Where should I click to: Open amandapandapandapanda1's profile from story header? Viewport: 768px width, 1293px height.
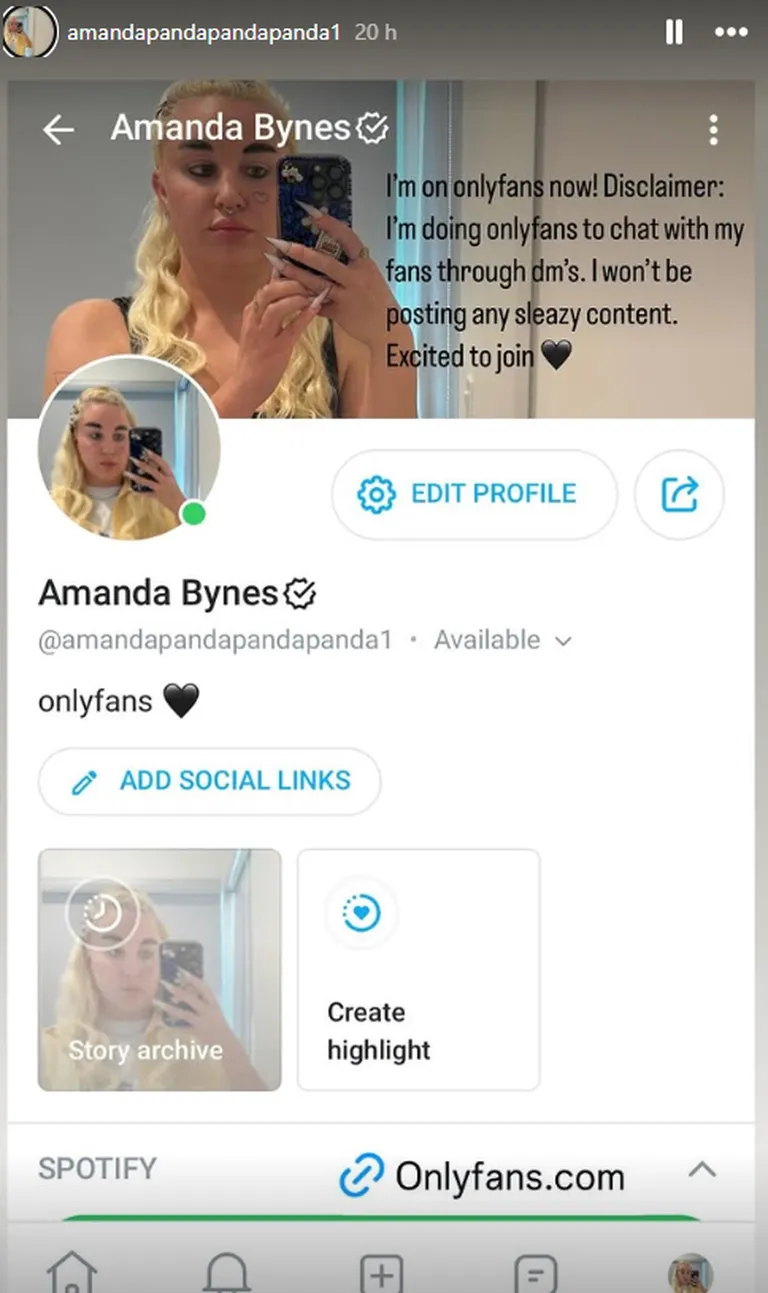(x=203, y=32)
